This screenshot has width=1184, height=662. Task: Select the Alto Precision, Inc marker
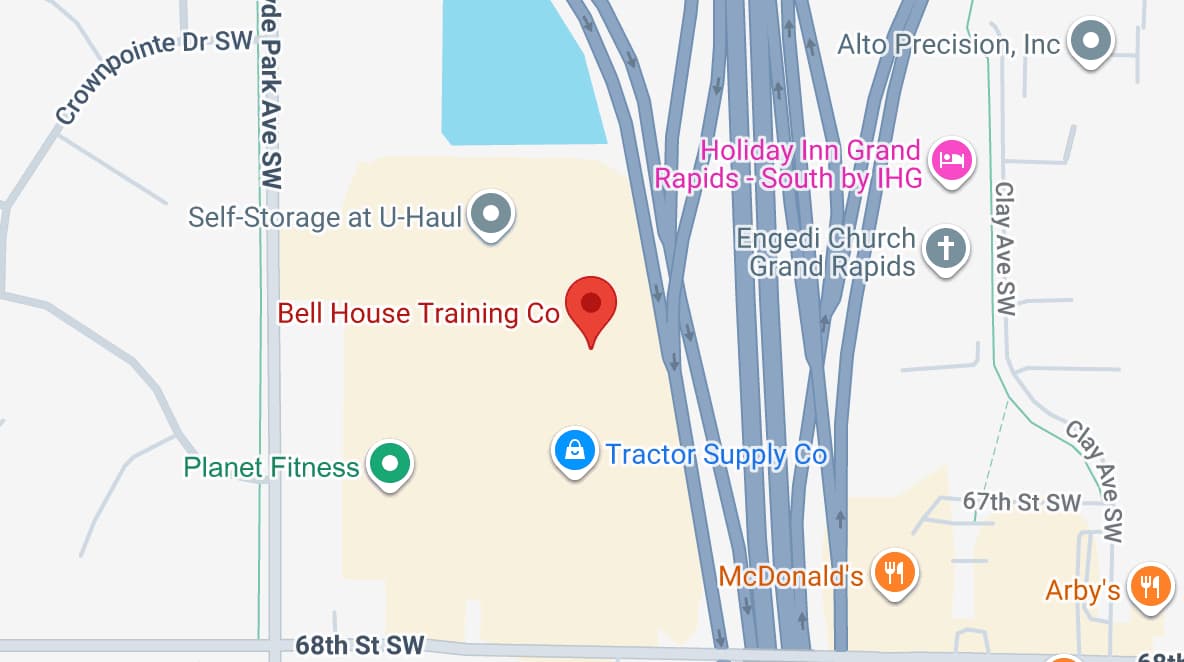coord(1090,43)
